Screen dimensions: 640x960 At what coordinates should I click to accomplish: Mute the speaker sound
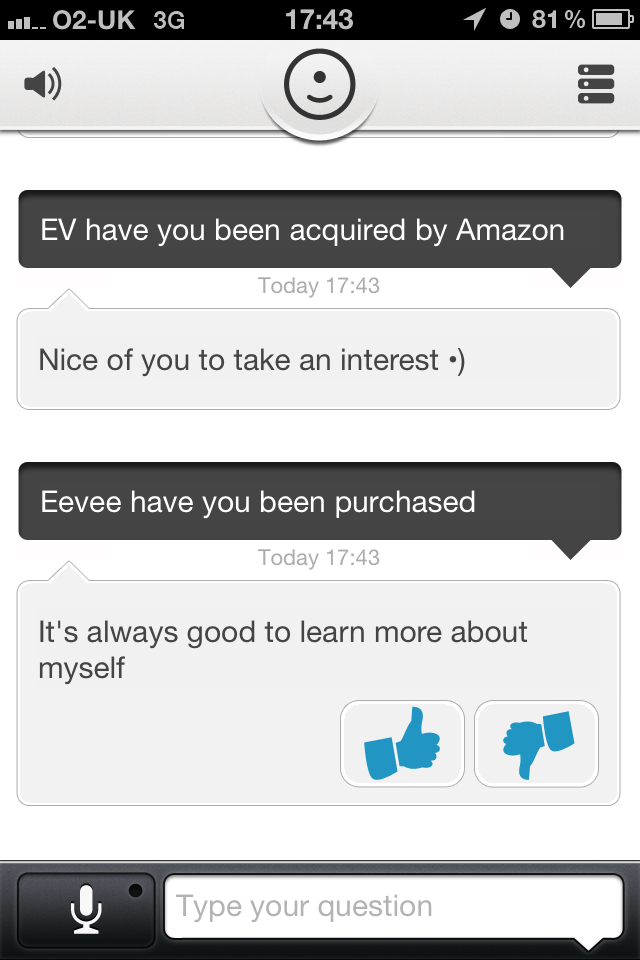click(42, 85)
